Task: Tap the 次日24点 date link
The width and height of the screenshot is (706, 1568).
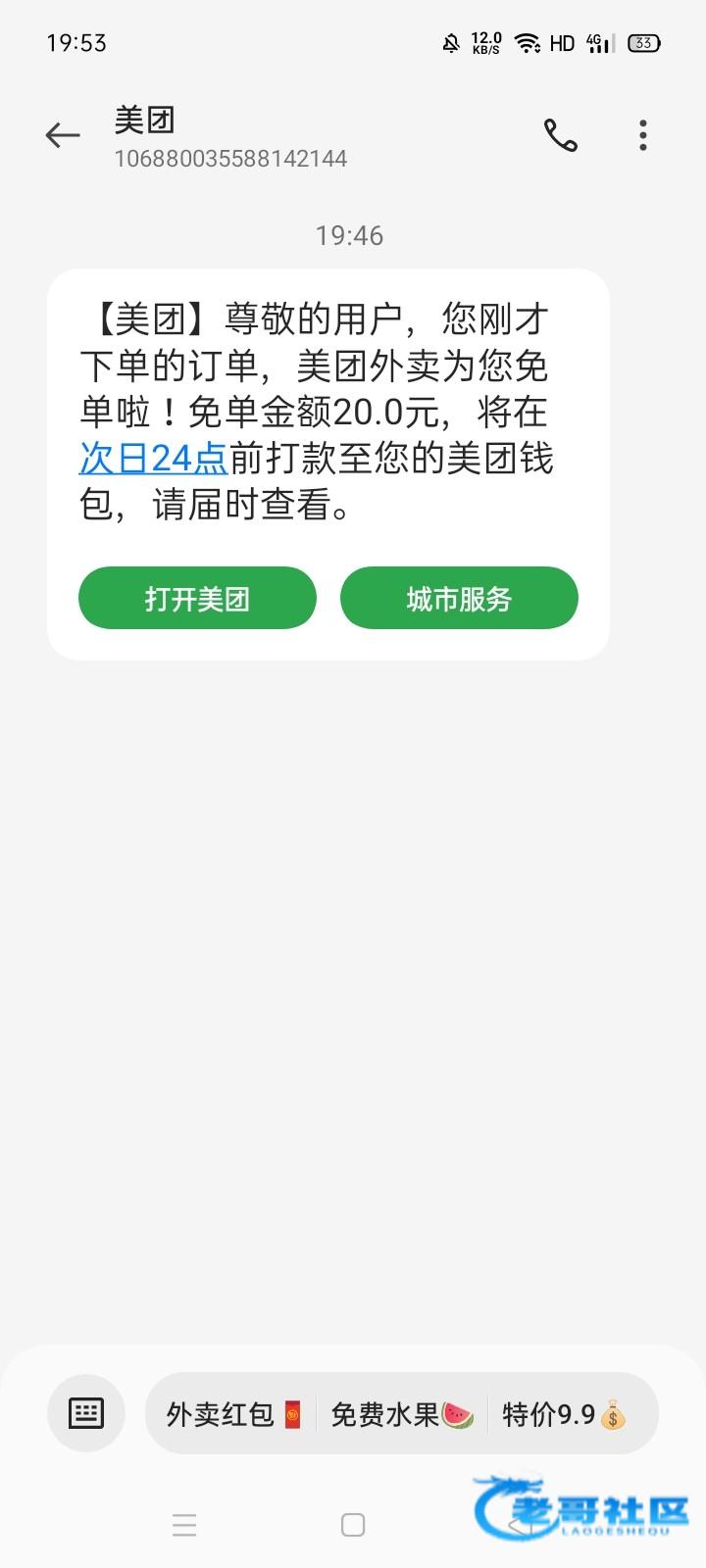Action: 153,459
